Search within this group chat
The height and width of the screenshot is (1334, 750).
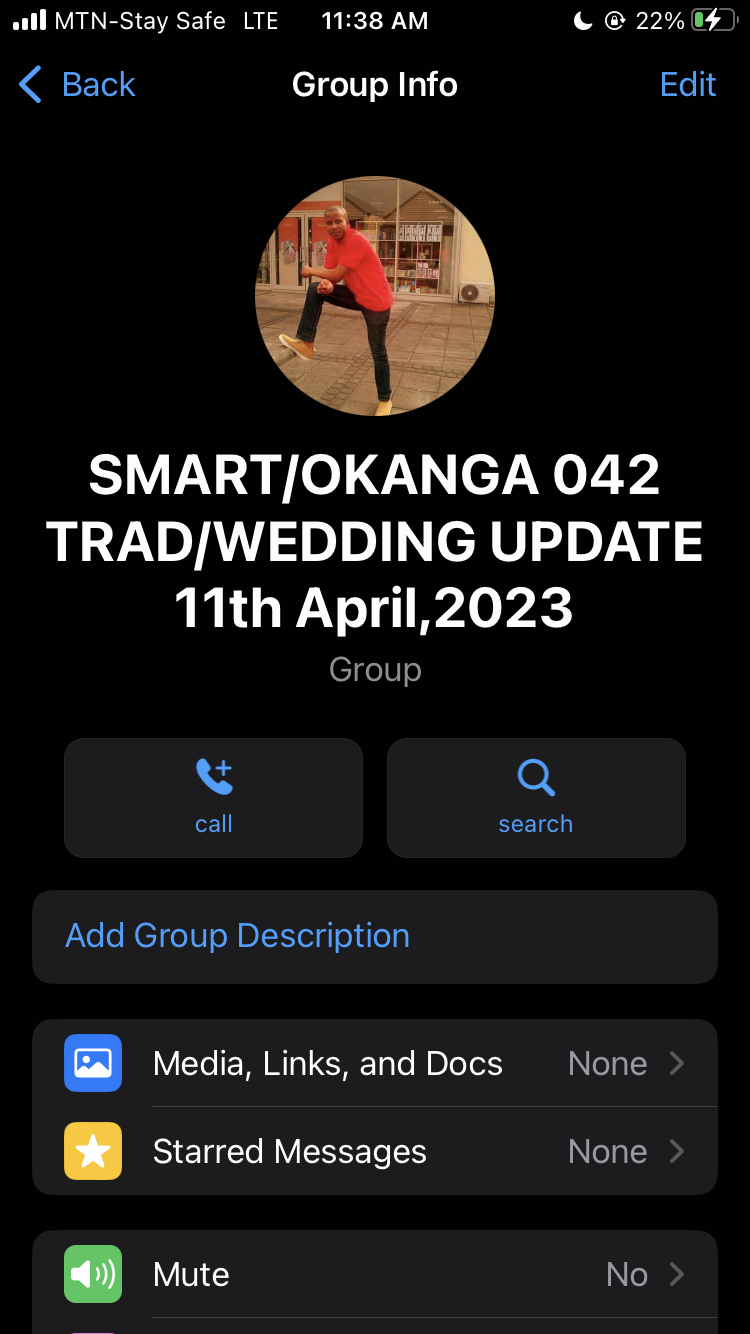pyautogui.click(x=536, y=798)
